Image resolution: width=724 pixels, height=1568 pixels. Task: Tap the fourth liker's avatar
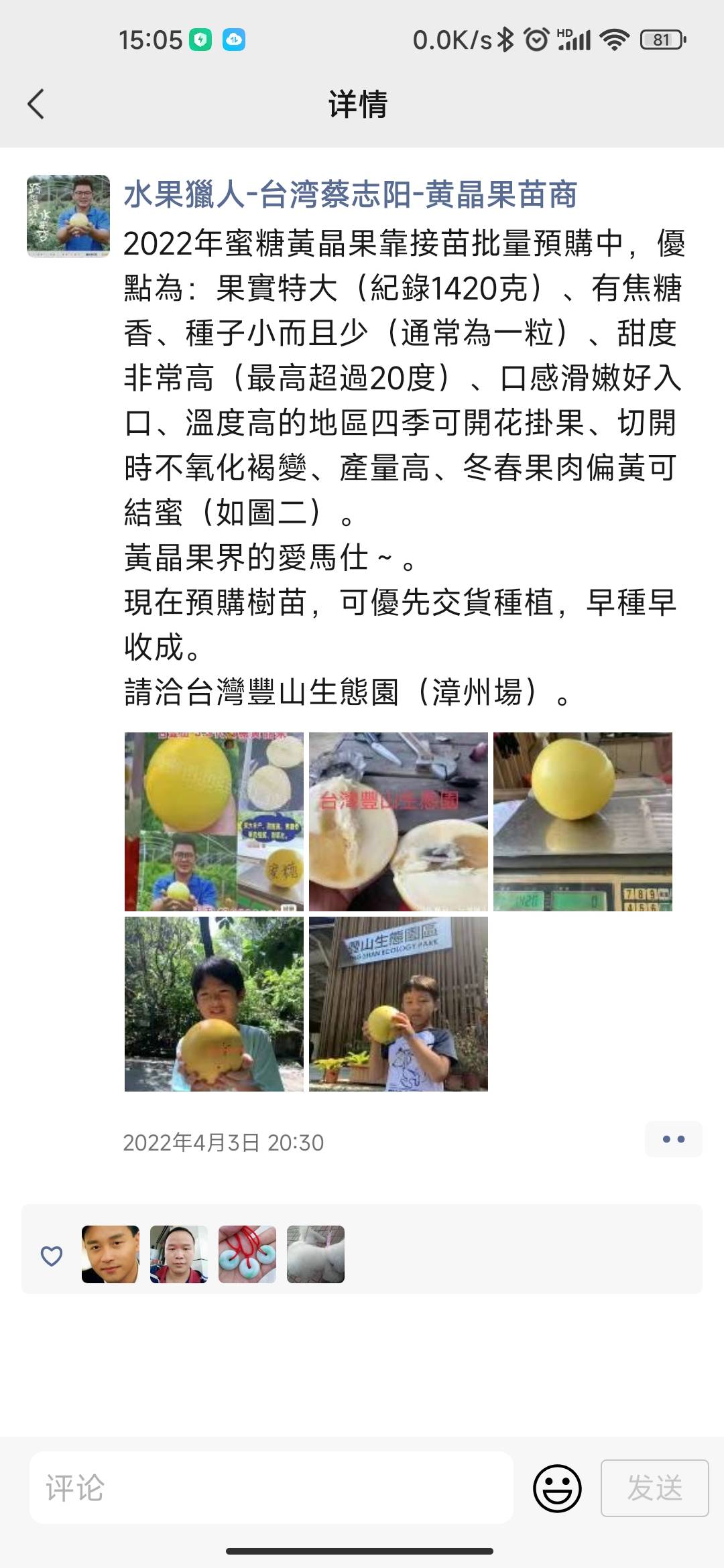pyautogui.click(x=316, y=1254)
